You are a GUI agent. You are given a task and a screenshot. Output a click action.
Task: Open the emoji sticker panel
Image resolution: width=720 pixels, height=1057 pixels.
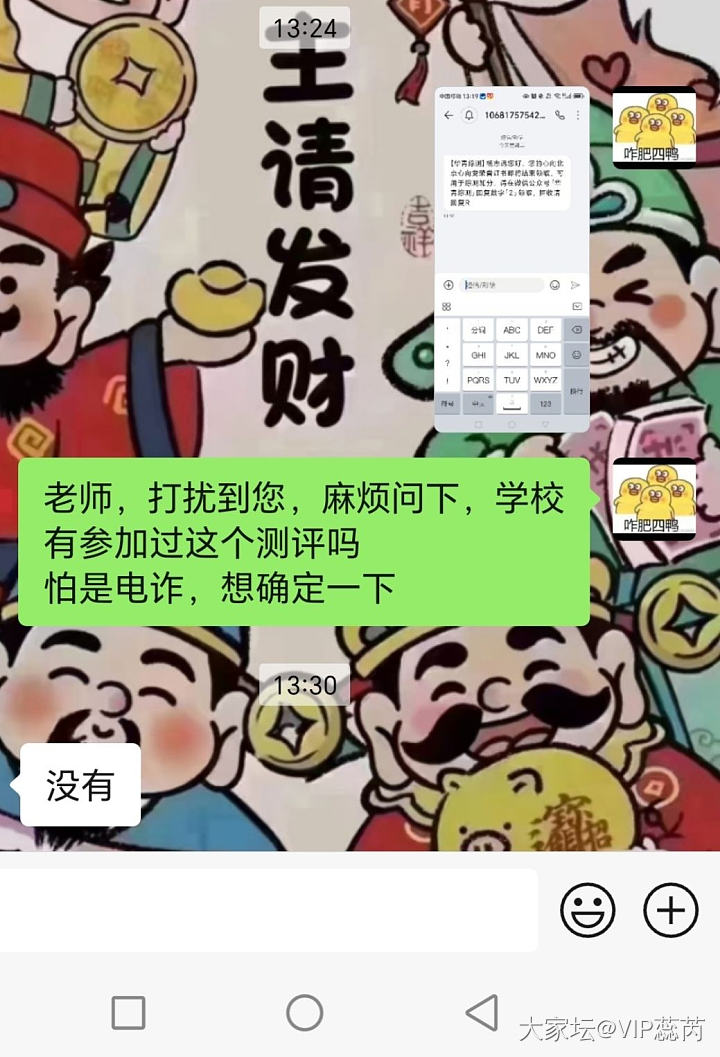click(587, 910)
